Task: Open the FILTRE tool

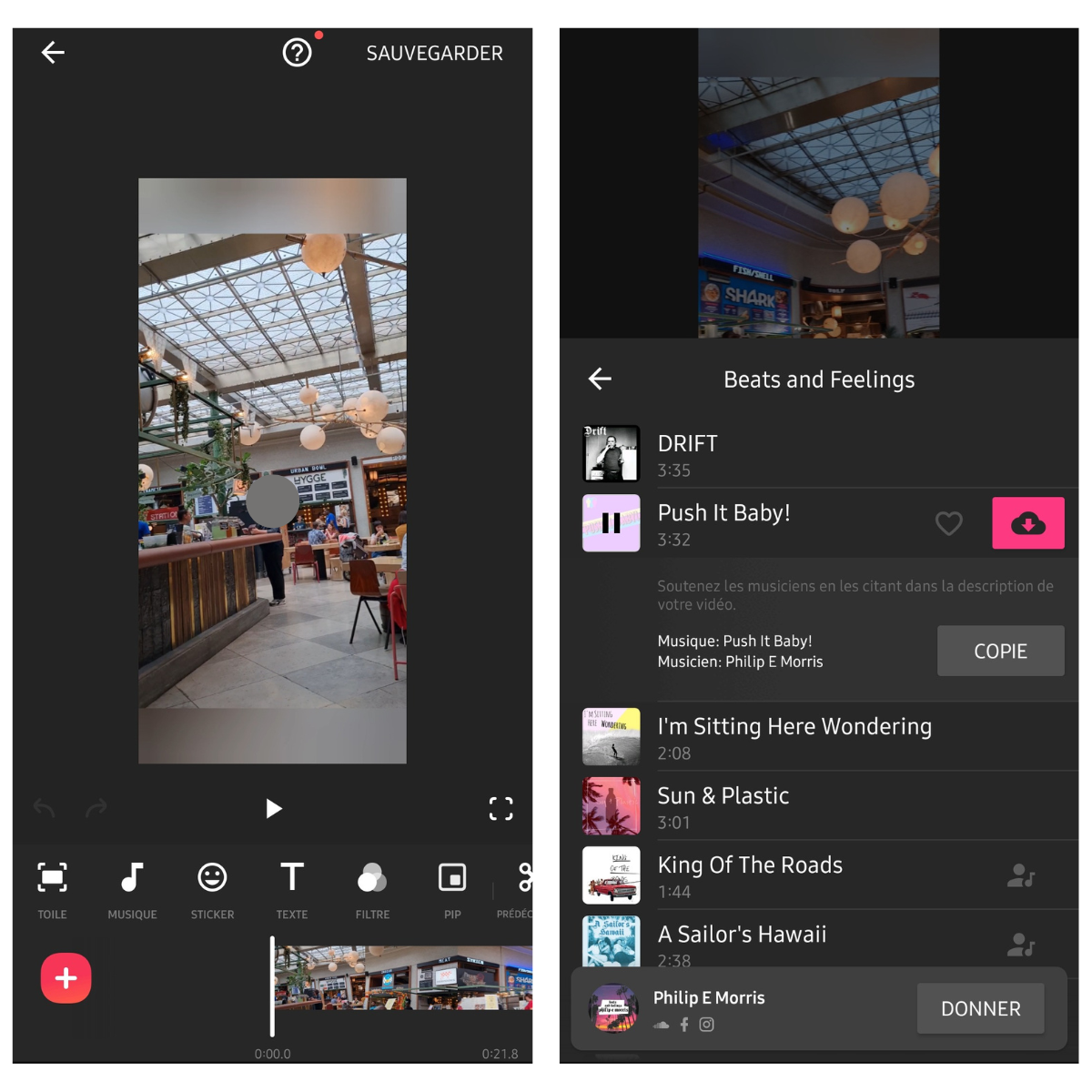Action: tap(372, 888)
